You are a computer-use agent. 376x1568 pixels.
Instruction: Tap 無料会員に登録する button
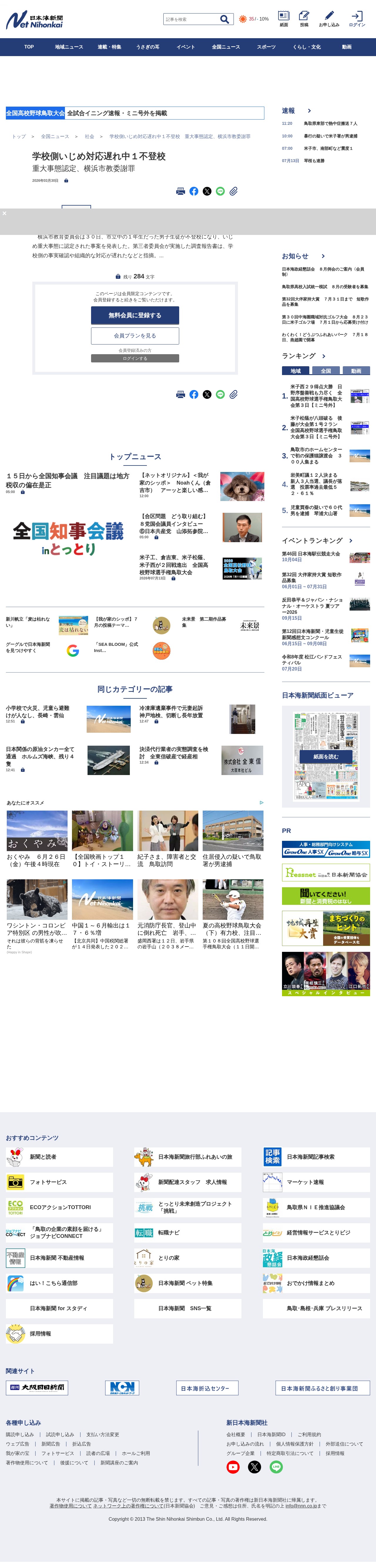(135, 315)
